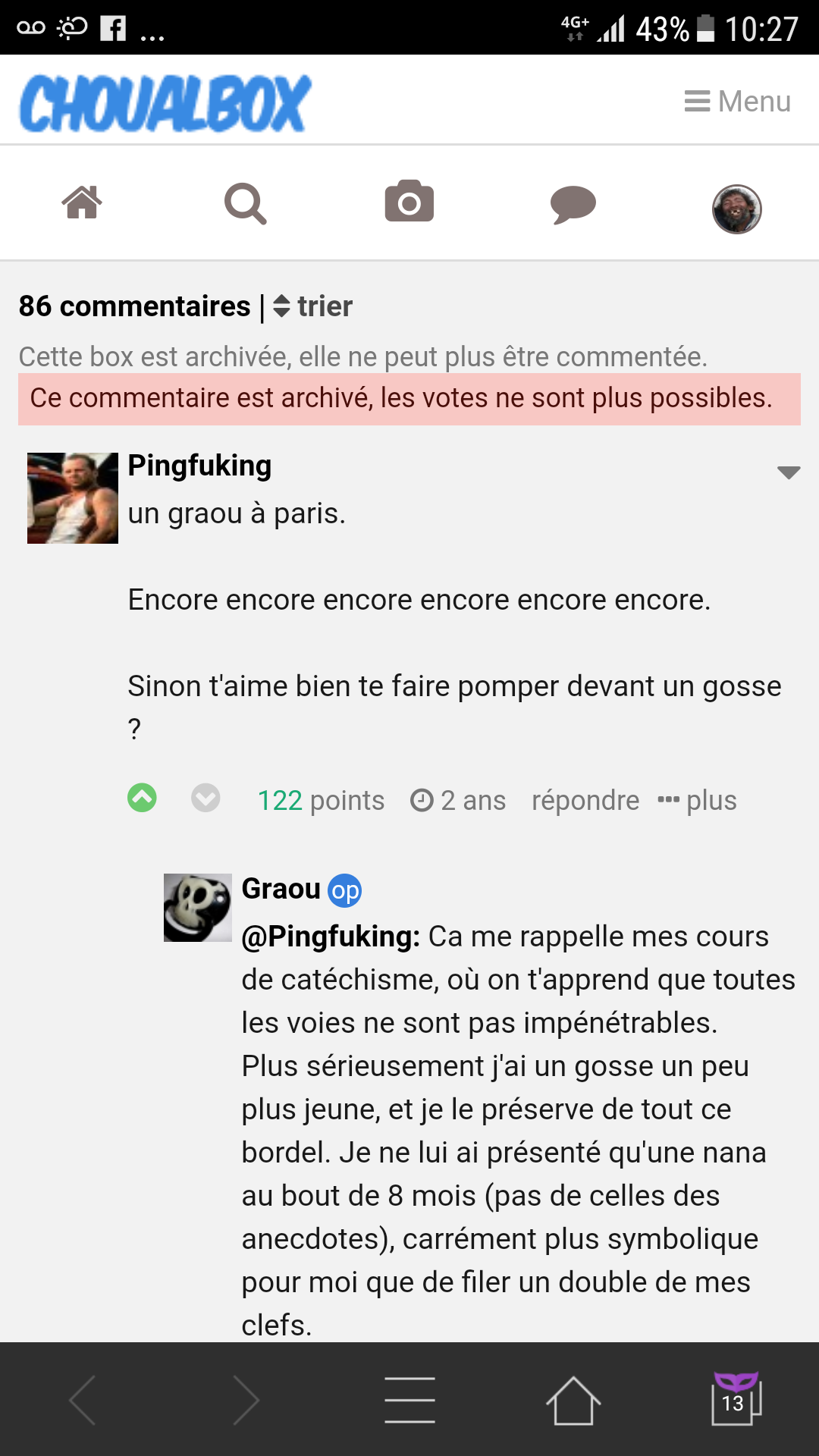Screen dimensions: 819x1456
Task: Expand the dropdown arrow on Pingfuking's comment
Action: pyautogui.click(x=789, y=472)
